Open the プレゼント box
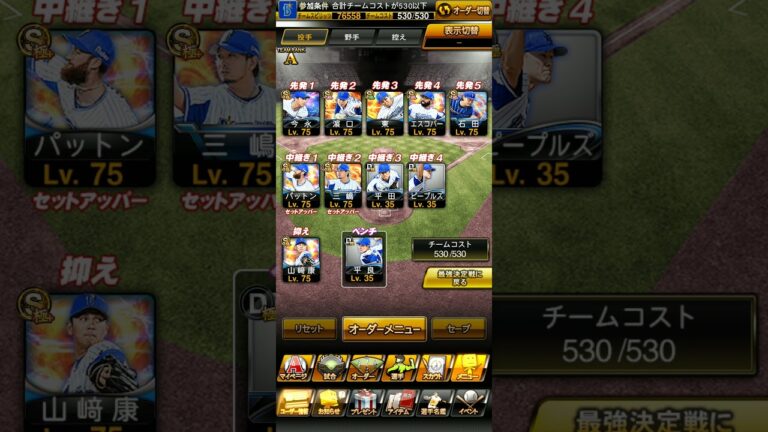Viewport: 768px width, 432px height. pyautogui.click(x=366, y=402)
